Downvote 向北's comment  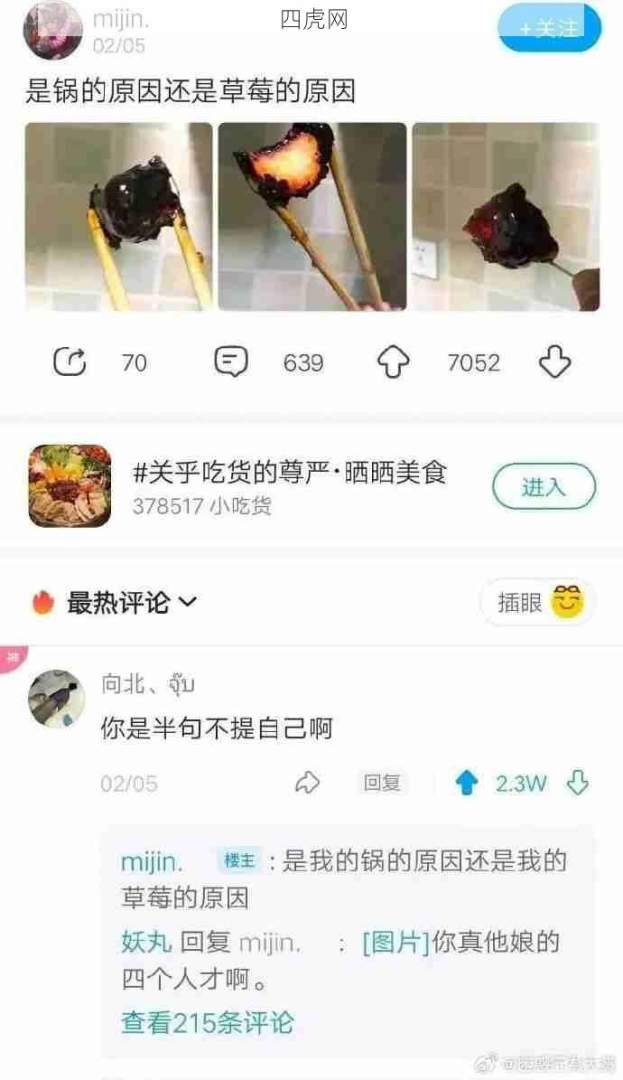[578, 783]
